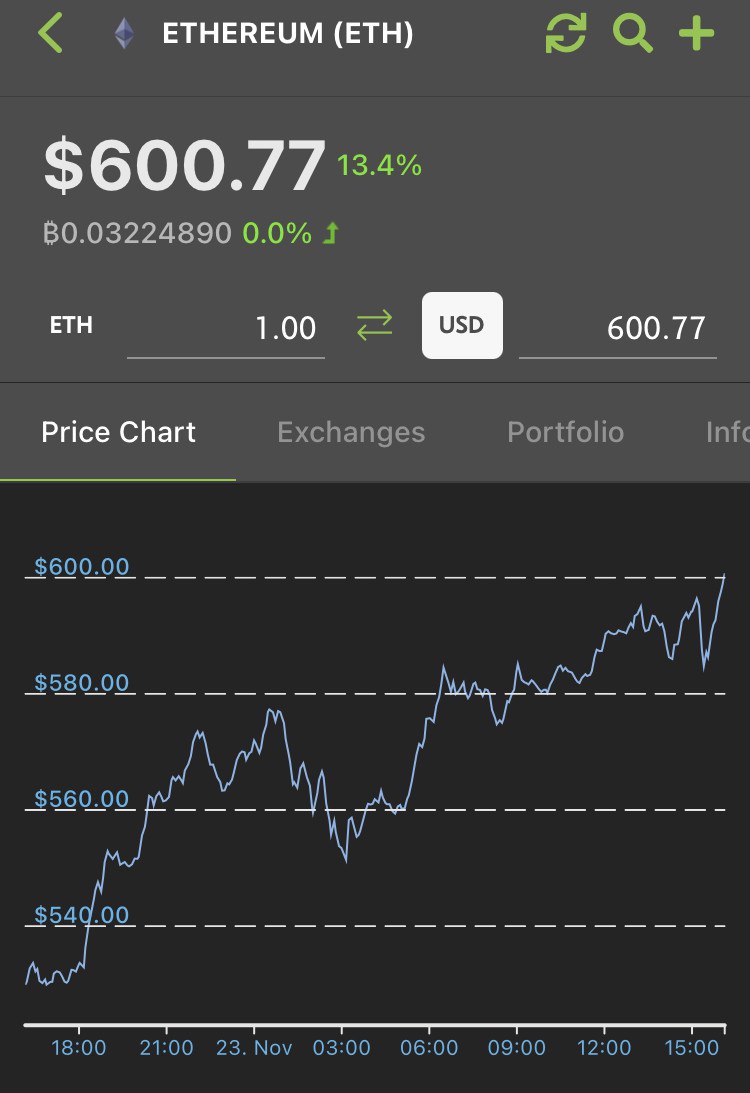
Task: Go back using the green arrow
Action: point(50,33)
